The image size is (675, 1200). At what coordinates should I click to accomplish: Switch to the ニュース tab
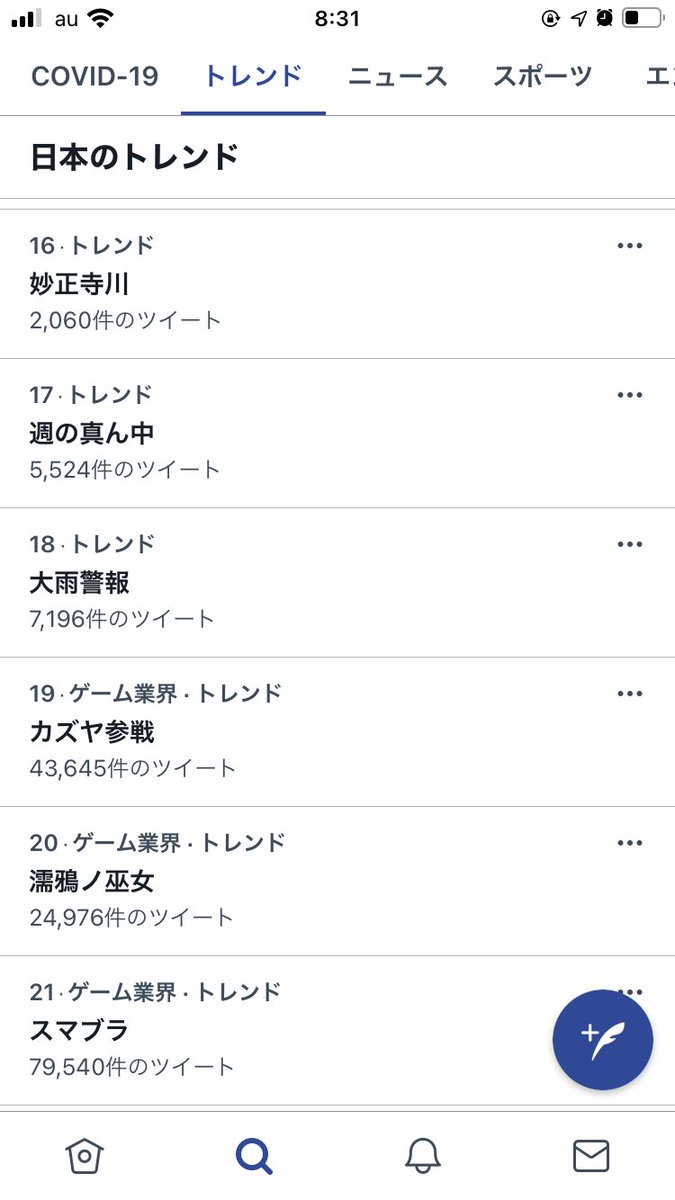point(398,76)
